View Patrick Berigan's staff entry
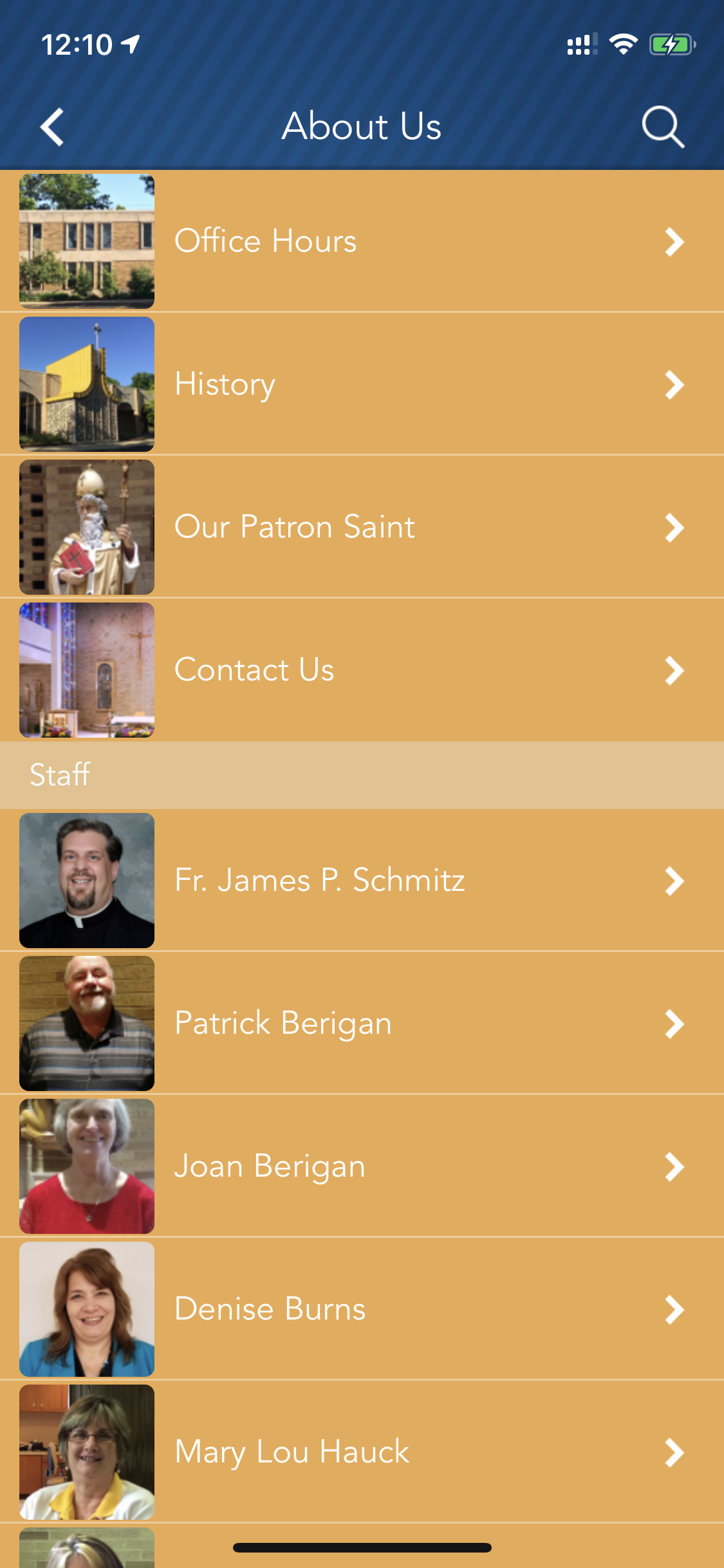Image resolution: width=724 pixels, height=1568 pixels. [362, 1023]
